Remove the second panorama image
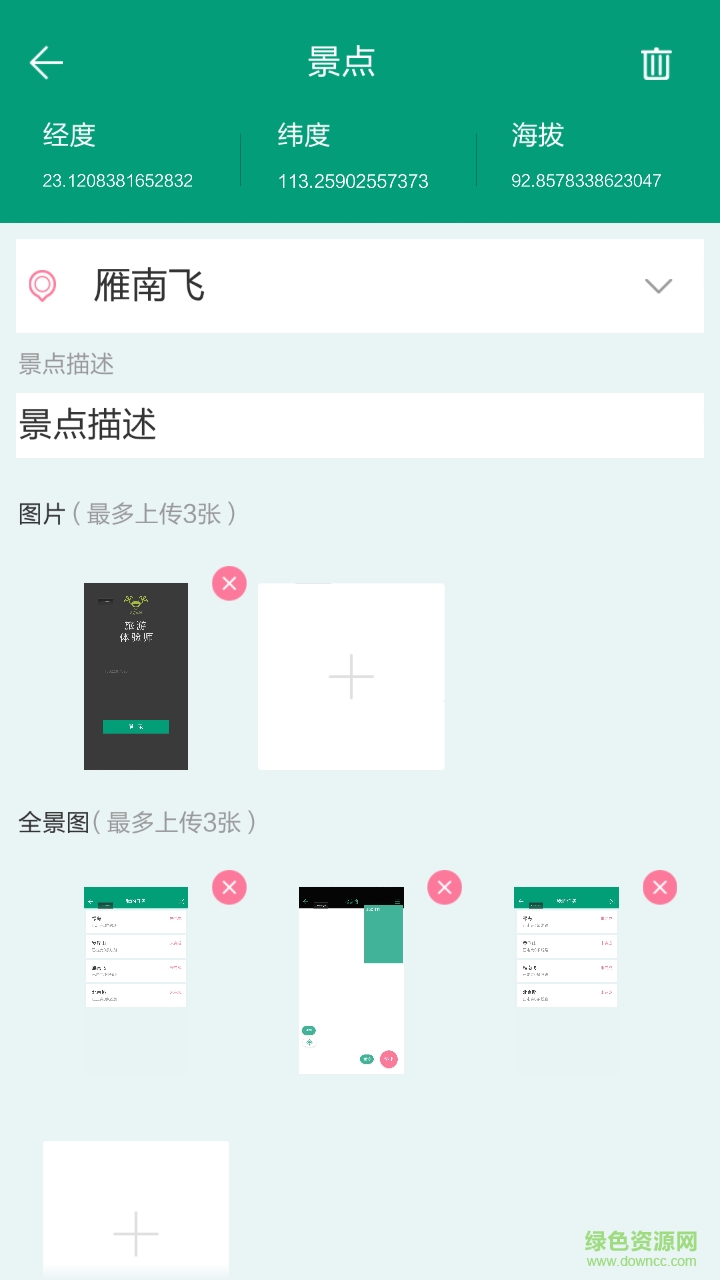This screenshot has height=1280, width=720. pos(444,887)
